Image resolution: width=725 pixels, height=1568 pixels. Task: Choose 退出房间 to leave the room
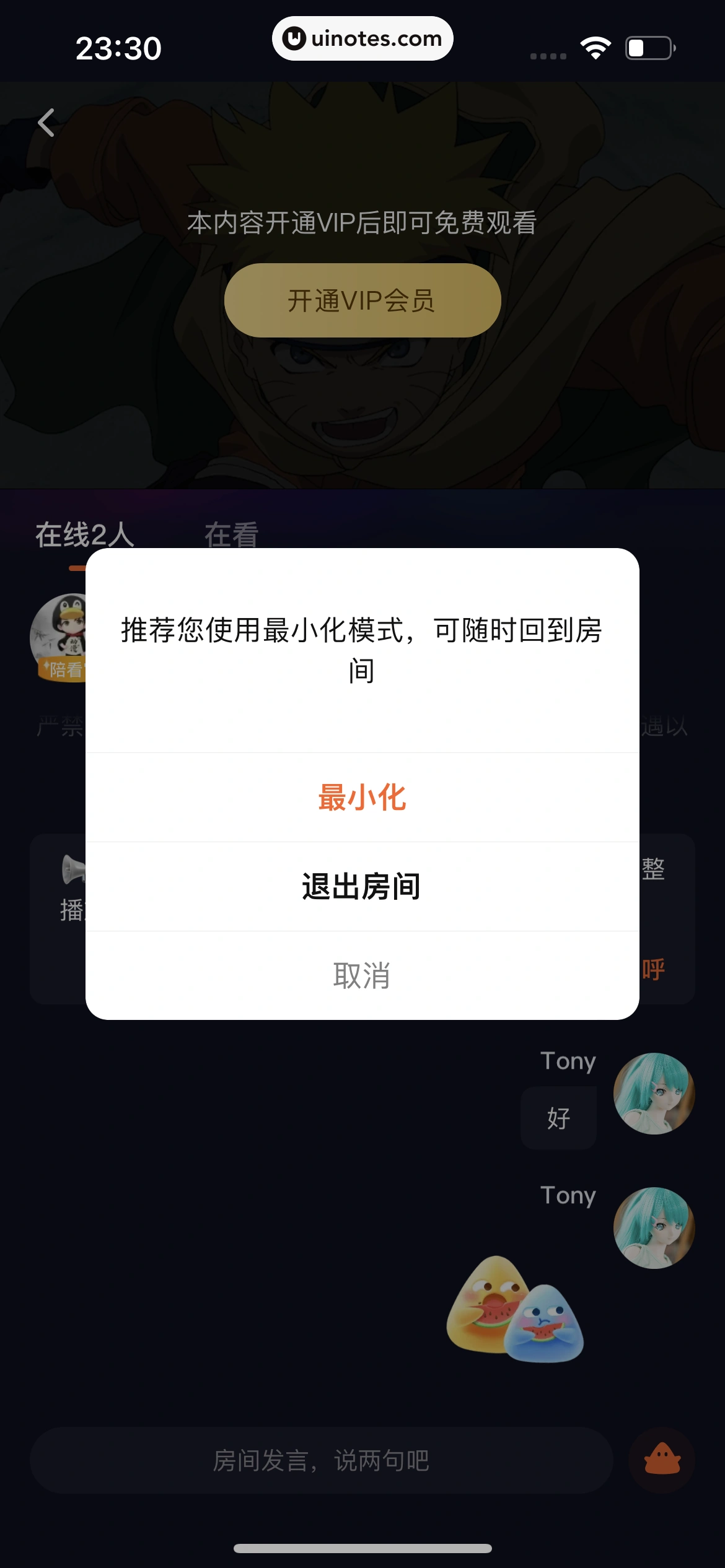pyautogui.click(x=362, y=886)
